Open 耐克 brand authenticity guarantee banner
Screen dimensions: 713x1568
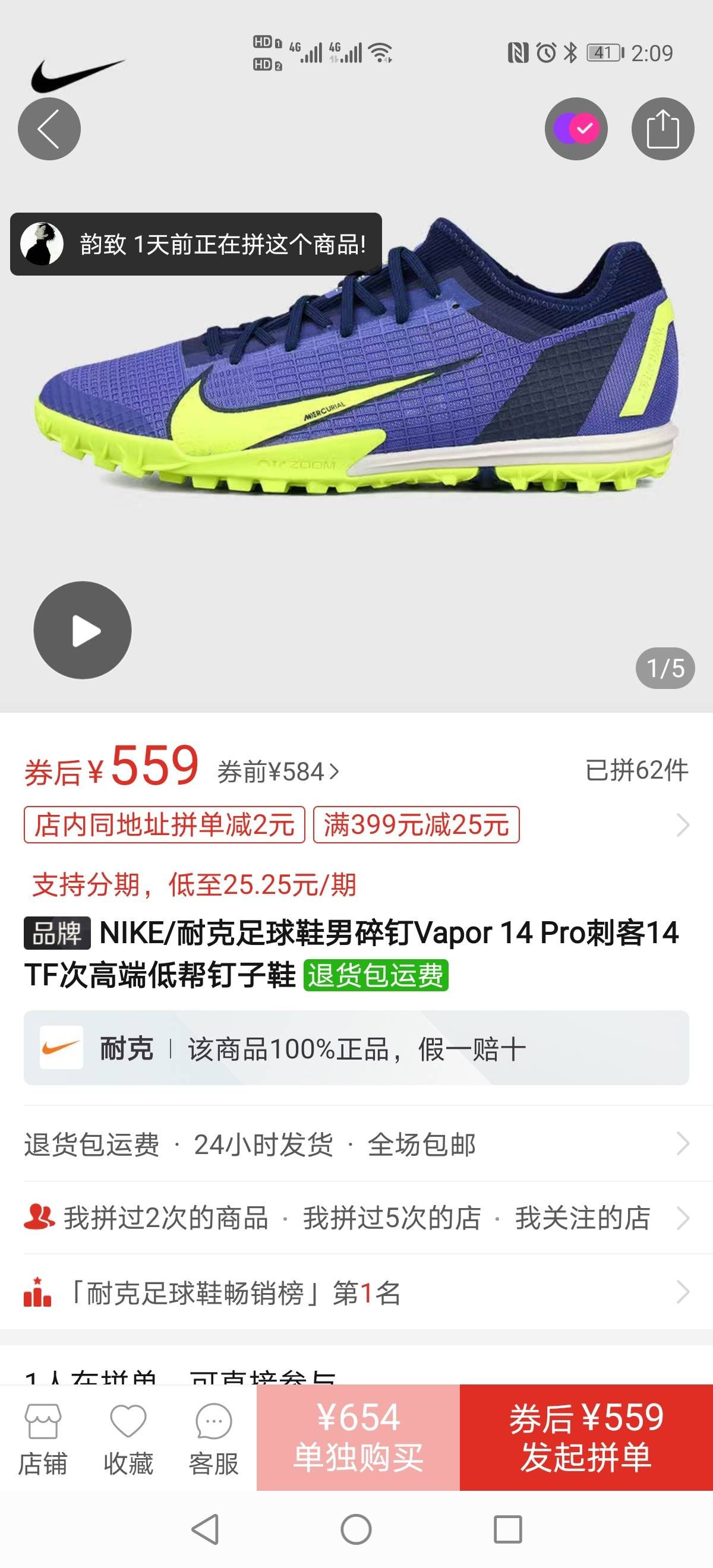tap(356, 1048)
